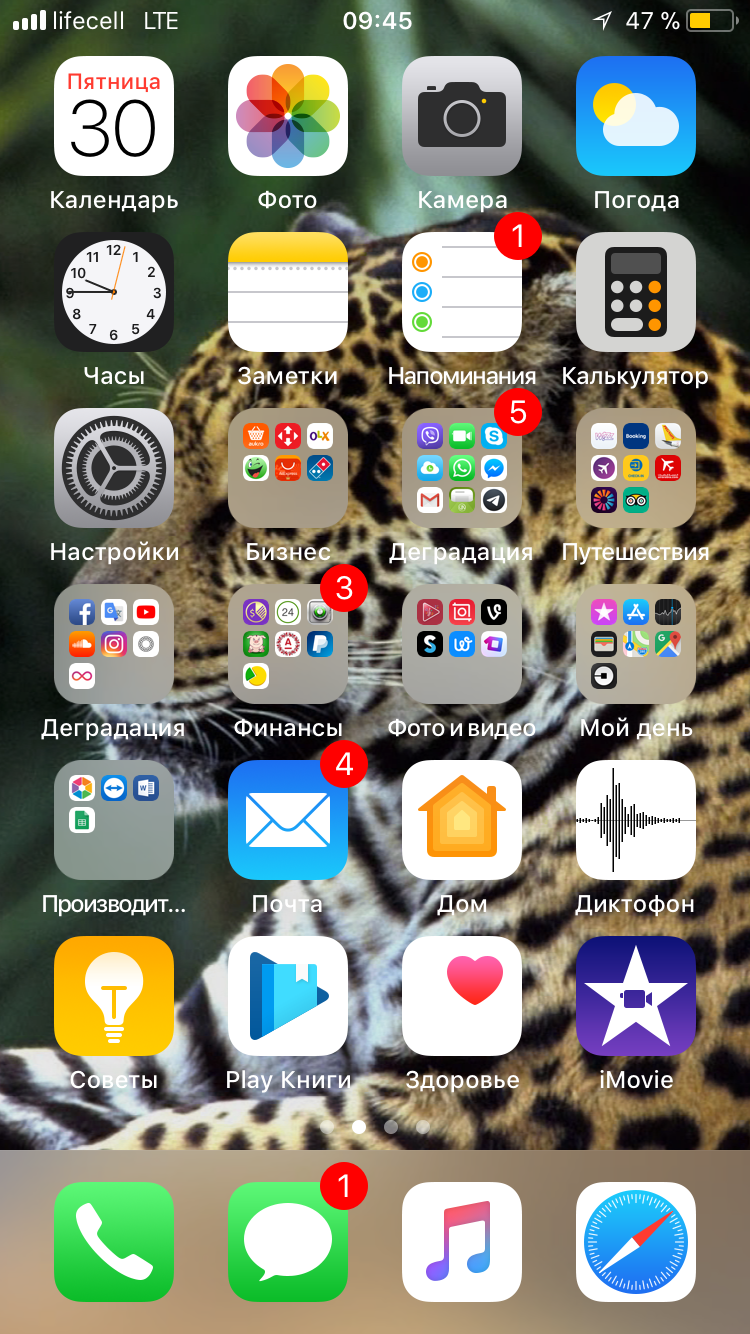Open Play Книги
Image resolution: width=750 pixels, height=1334 pixels.
pos(288,996)
